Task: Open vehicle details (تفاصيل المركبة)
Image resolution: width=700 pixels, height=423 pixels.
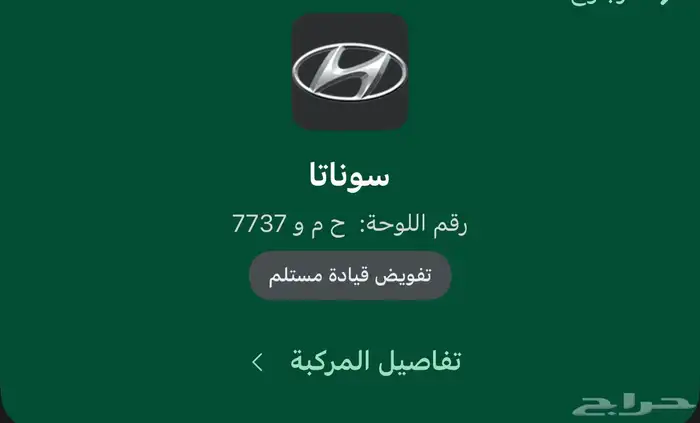Action: pos(360,362)
